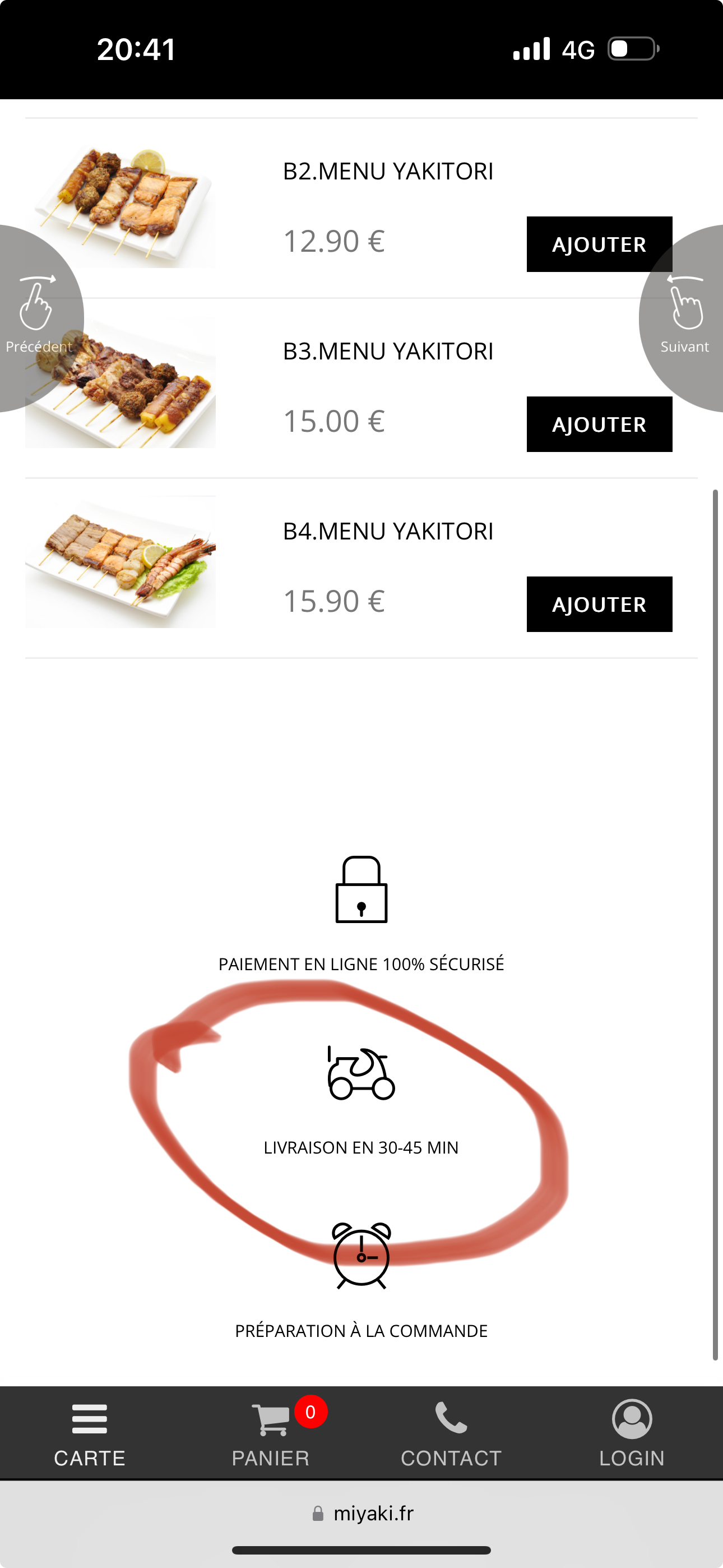Switch to the Login tab
Image resolution: width=723 pixels, height=1568 pixels.
[x=632, y=1433]
